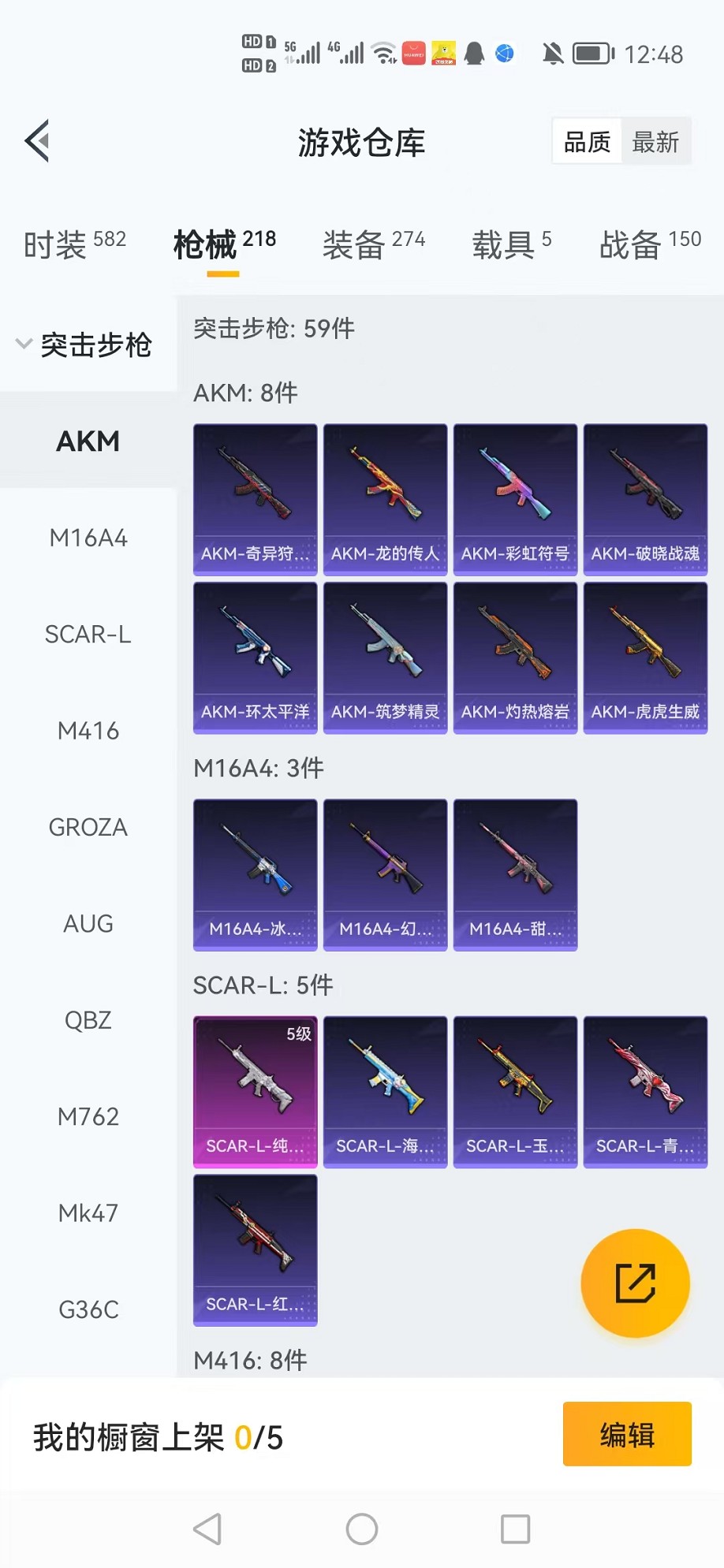The width and height of the screenshot is (724, 1568).
Task: Open the level 5 SCAR-L-纯 skin
Action: coord(255,1091)
